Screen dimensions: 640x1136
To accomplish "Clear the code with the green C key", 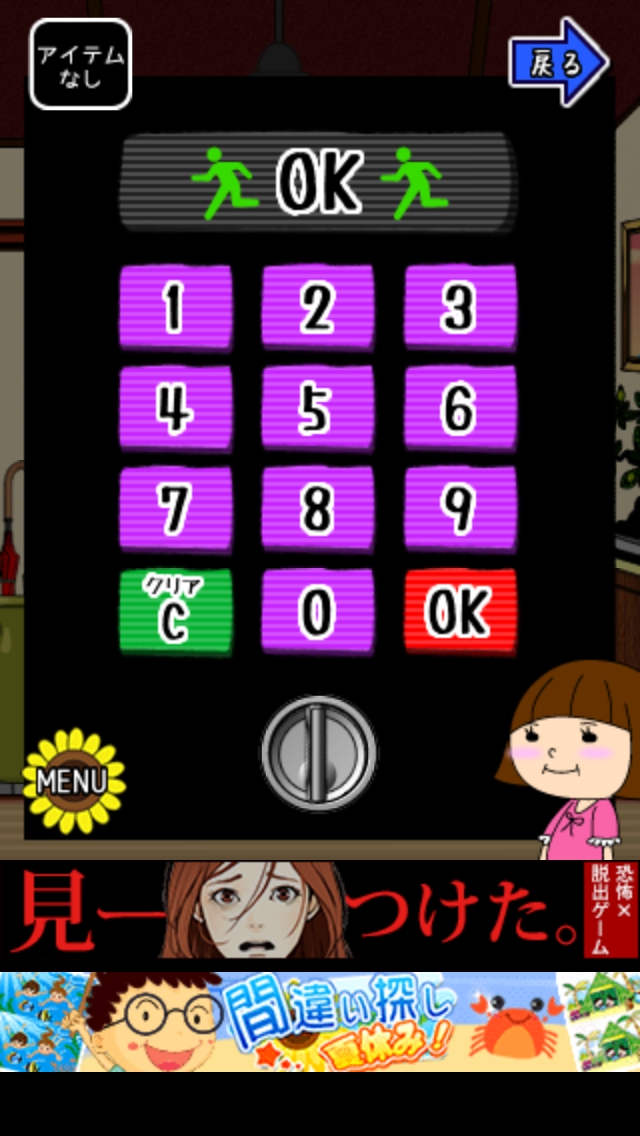I will click(x=176, y=611).
